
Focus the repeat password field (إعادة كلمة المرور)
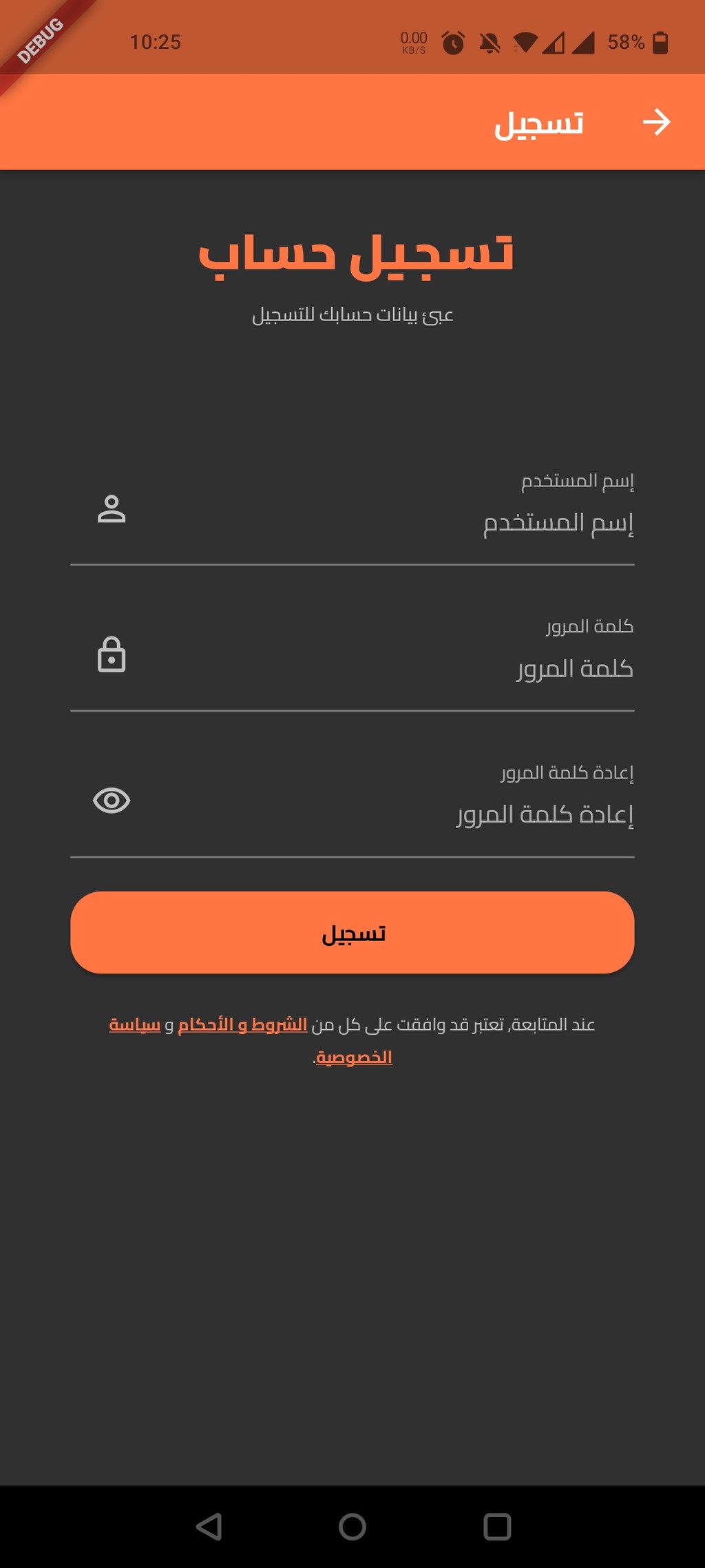[352, 803]
